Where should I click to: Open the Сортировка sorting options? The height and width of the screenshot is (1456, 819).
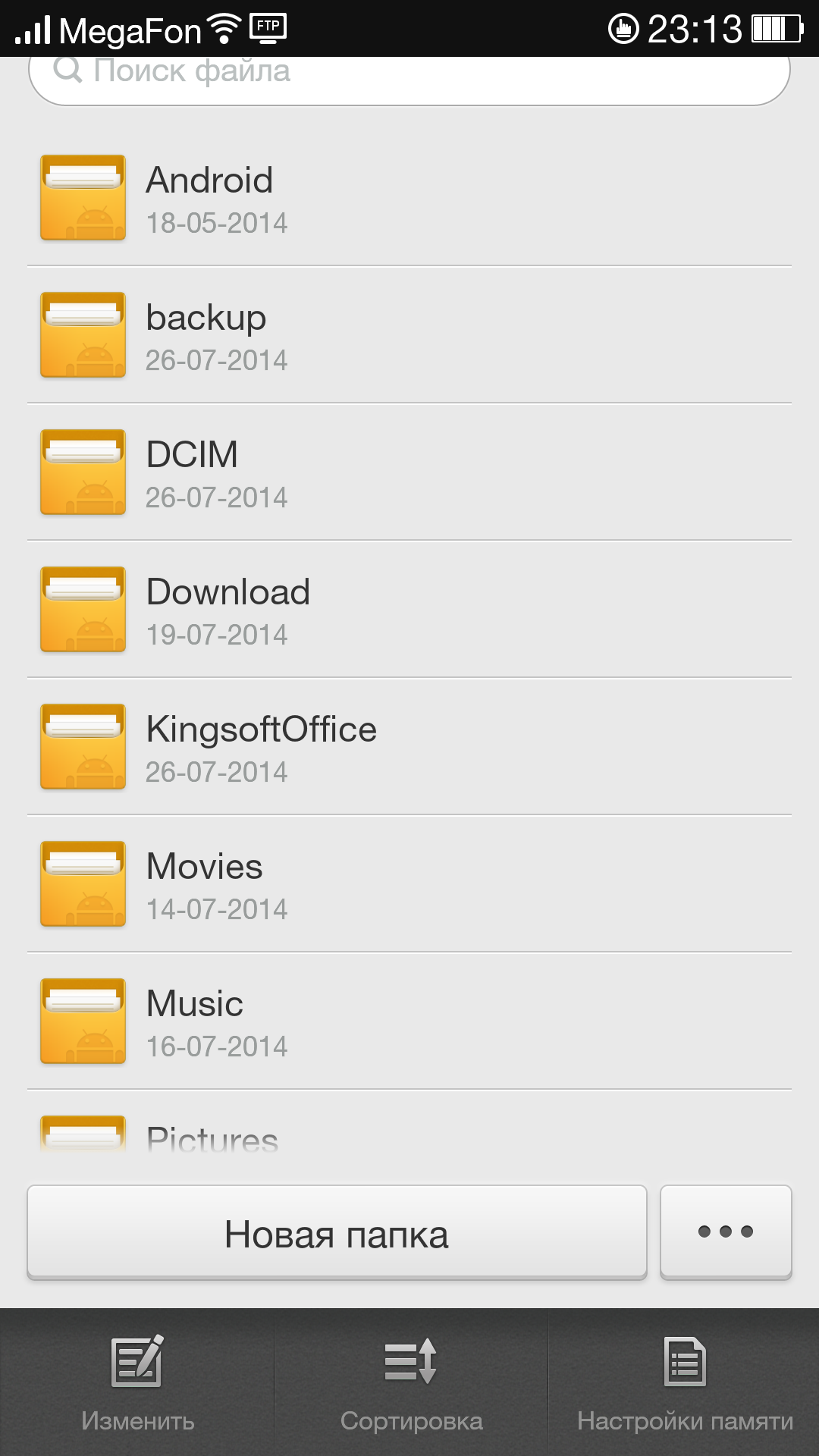coord(411,1383)
